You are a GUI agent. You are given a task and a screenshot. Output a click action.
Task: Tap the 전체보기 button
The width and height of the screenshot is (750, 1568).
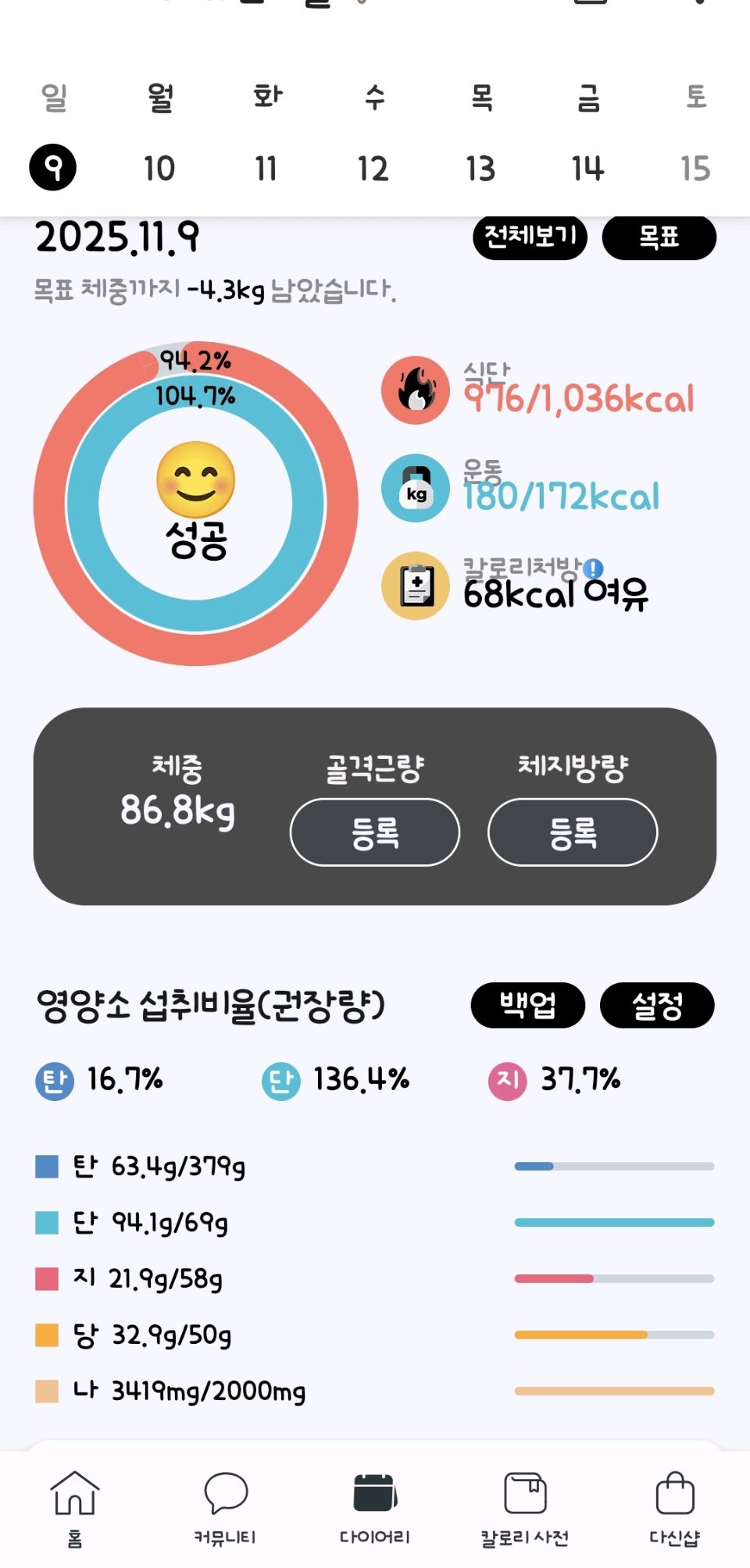530,237
